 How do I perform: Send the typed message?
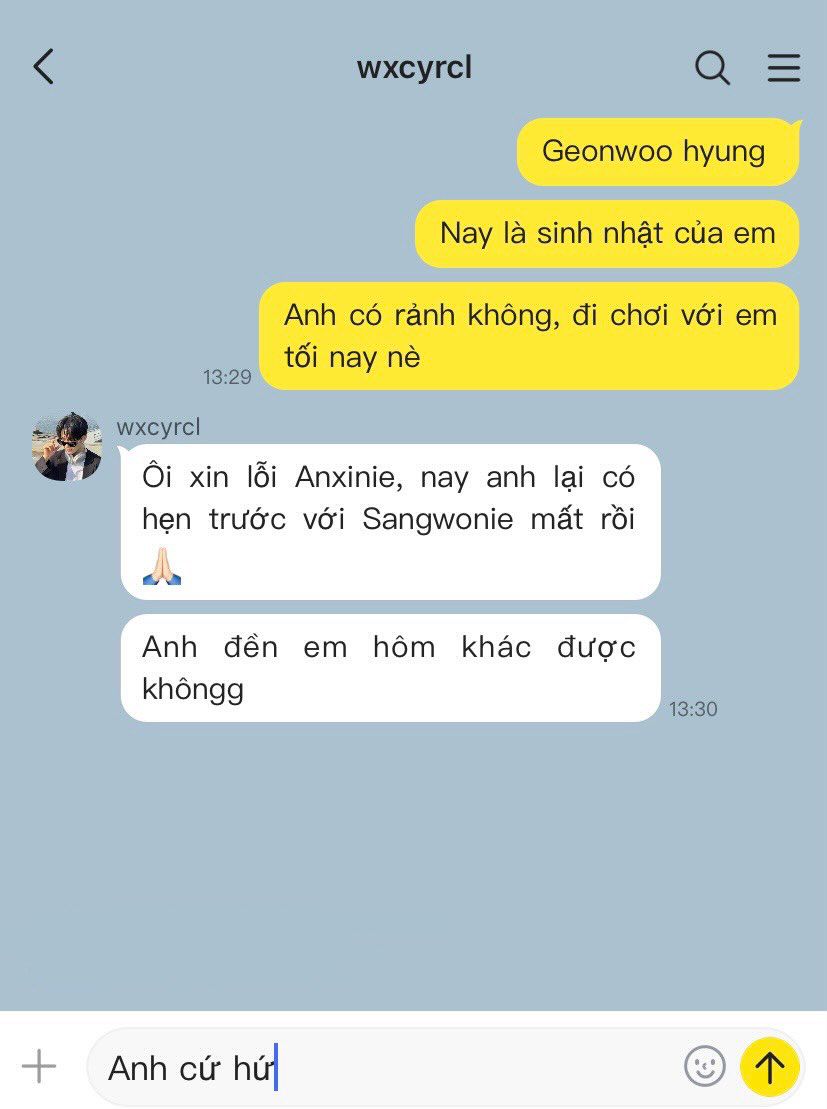coord(769,1067)
